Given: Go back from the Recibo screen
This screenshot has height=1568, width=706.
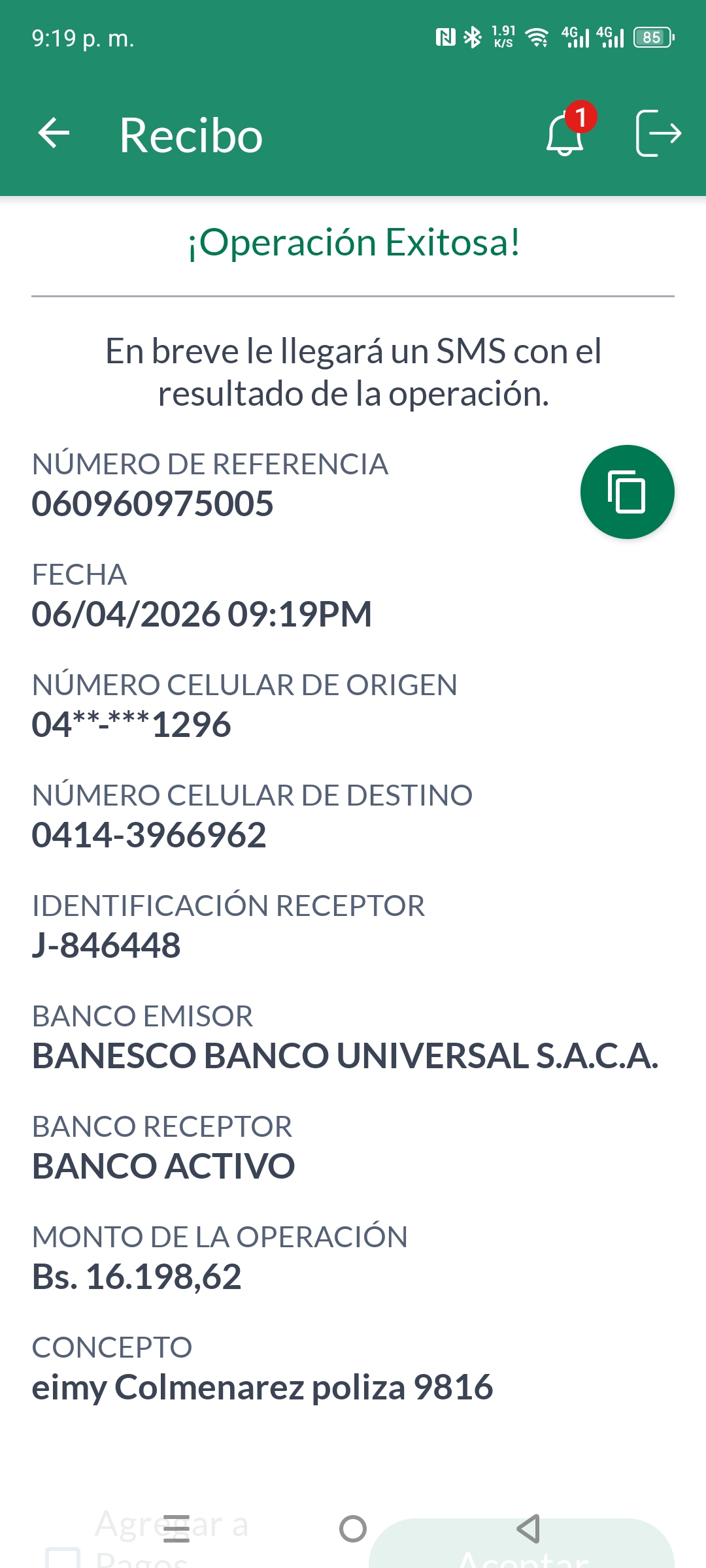Looking at the screenshot, I should [54, 134].
